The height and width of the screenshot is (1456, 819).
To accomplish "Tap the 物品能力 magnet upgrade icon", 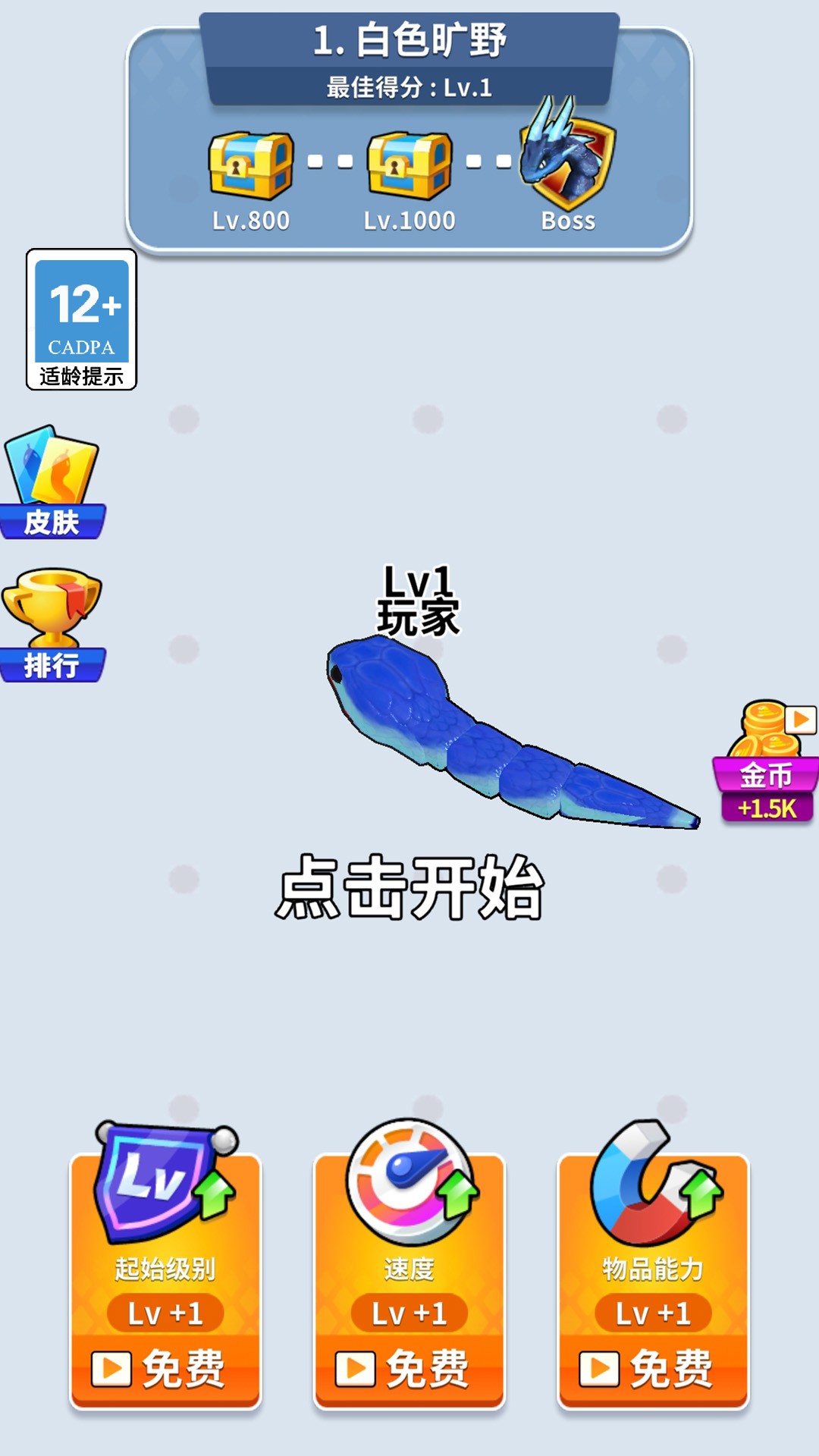I will (651, 1183).
